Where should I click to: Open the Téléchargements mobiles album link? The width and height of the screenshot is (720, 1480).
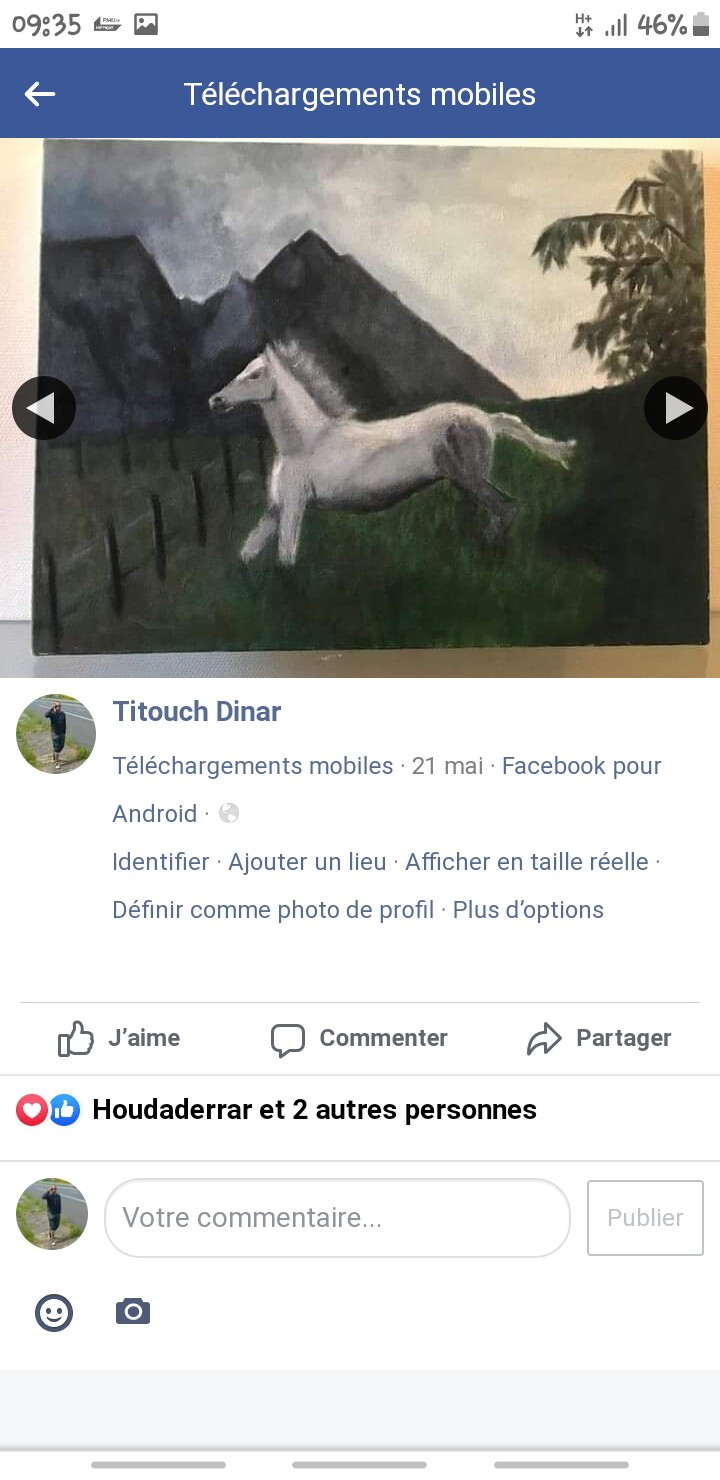252,766
